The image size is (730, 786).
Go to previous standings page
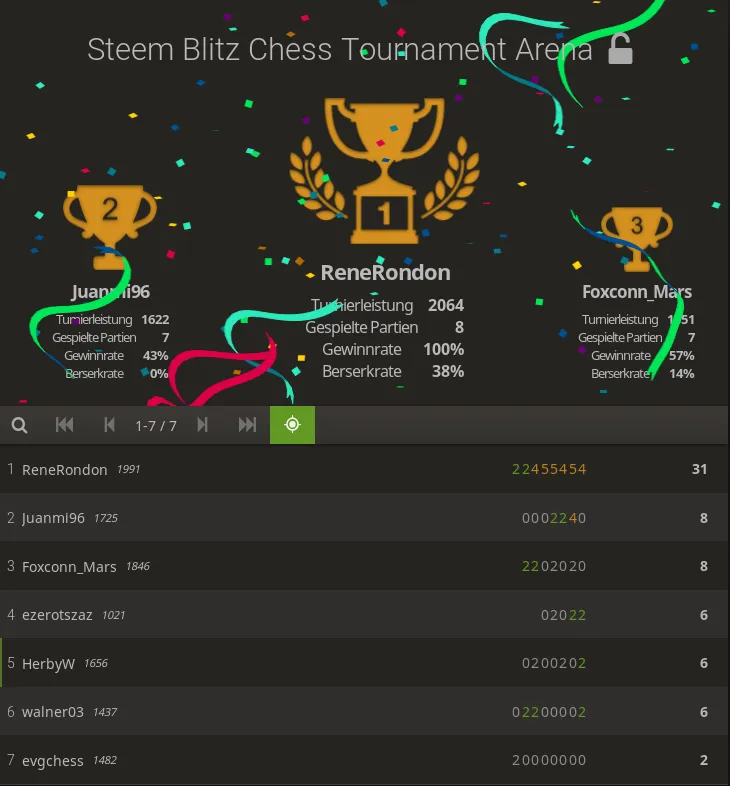[x=110, y=425]
